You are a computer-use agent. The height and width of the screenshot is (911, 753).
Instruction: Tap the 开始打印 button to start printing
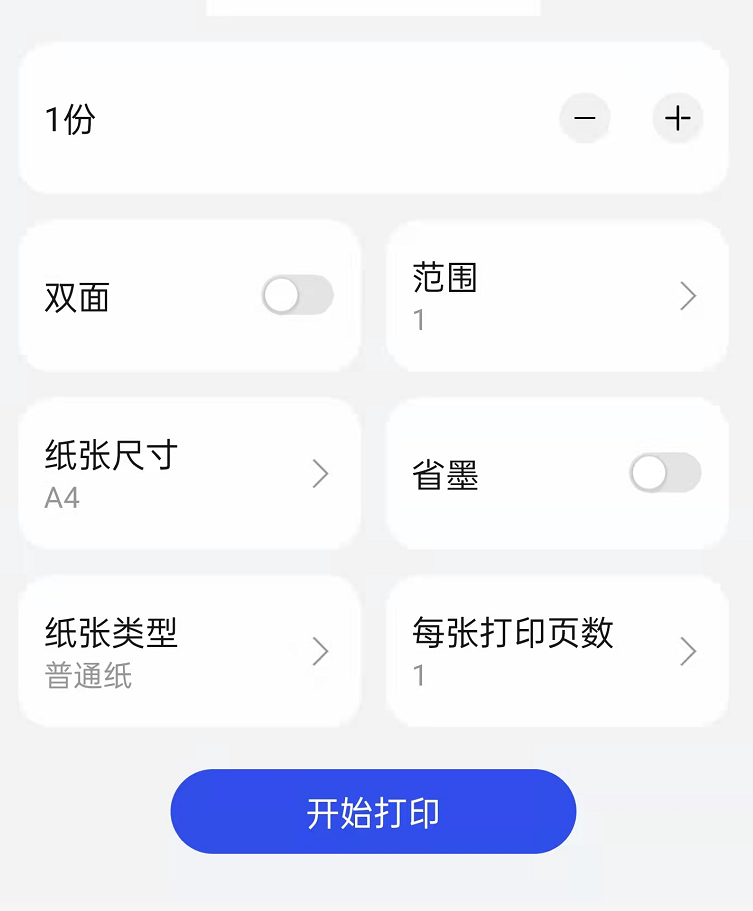[x=373, y=812]
